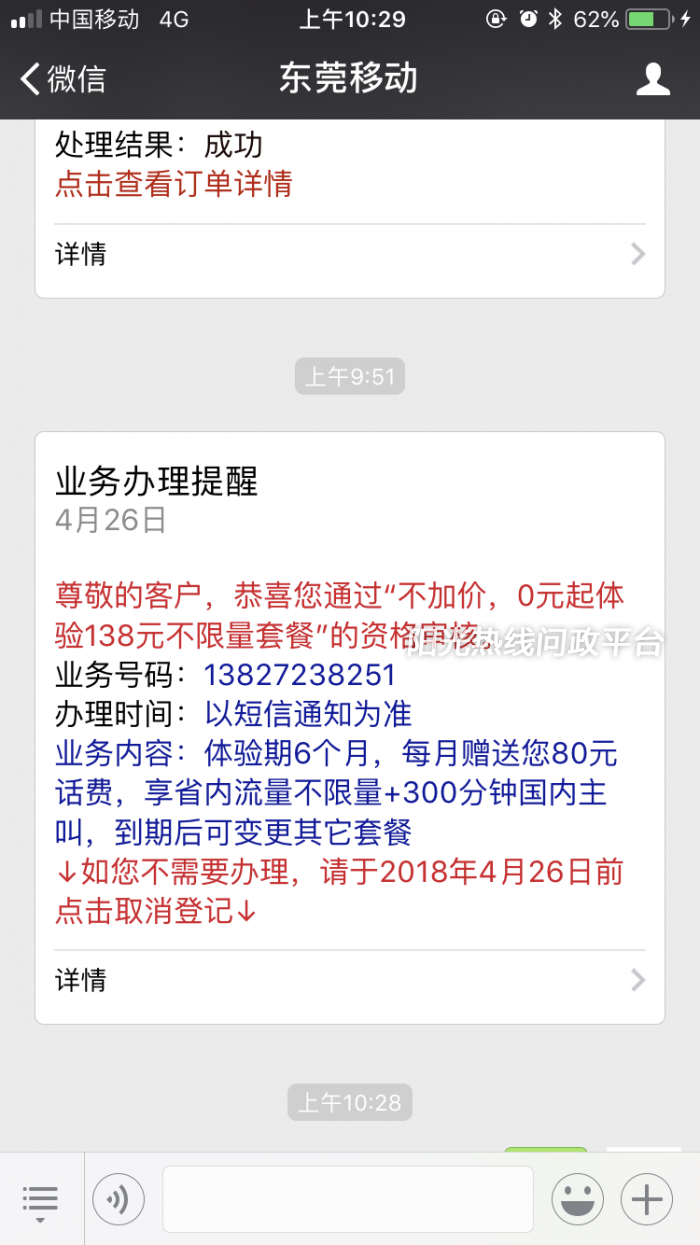The width and height of the screenshot is (700, 1245).
Task: Open 详情 row under 处理结果 card
Action: (x=350, y=254)
